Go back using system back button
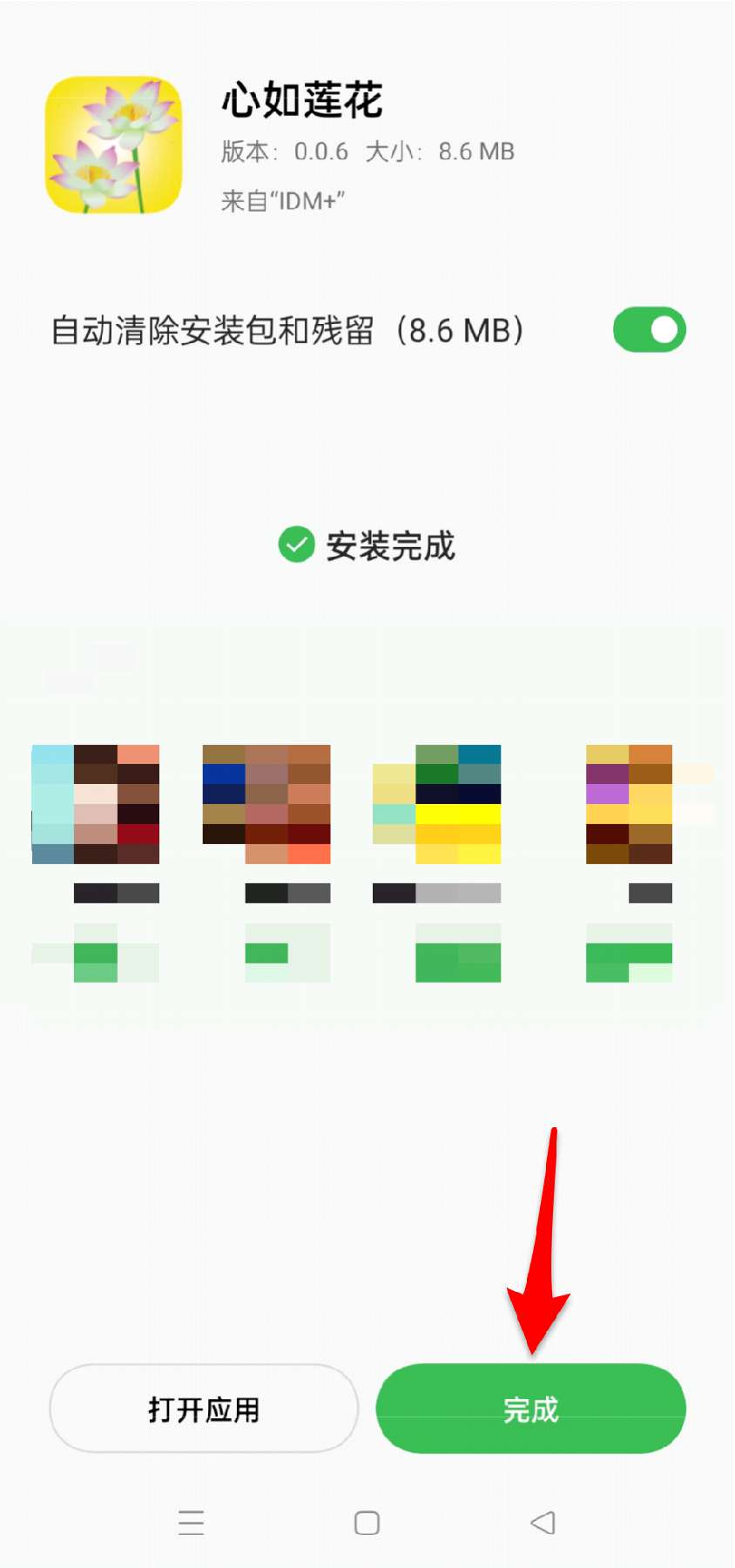This screenshot has width=735, height=1568. [543, 1522]
